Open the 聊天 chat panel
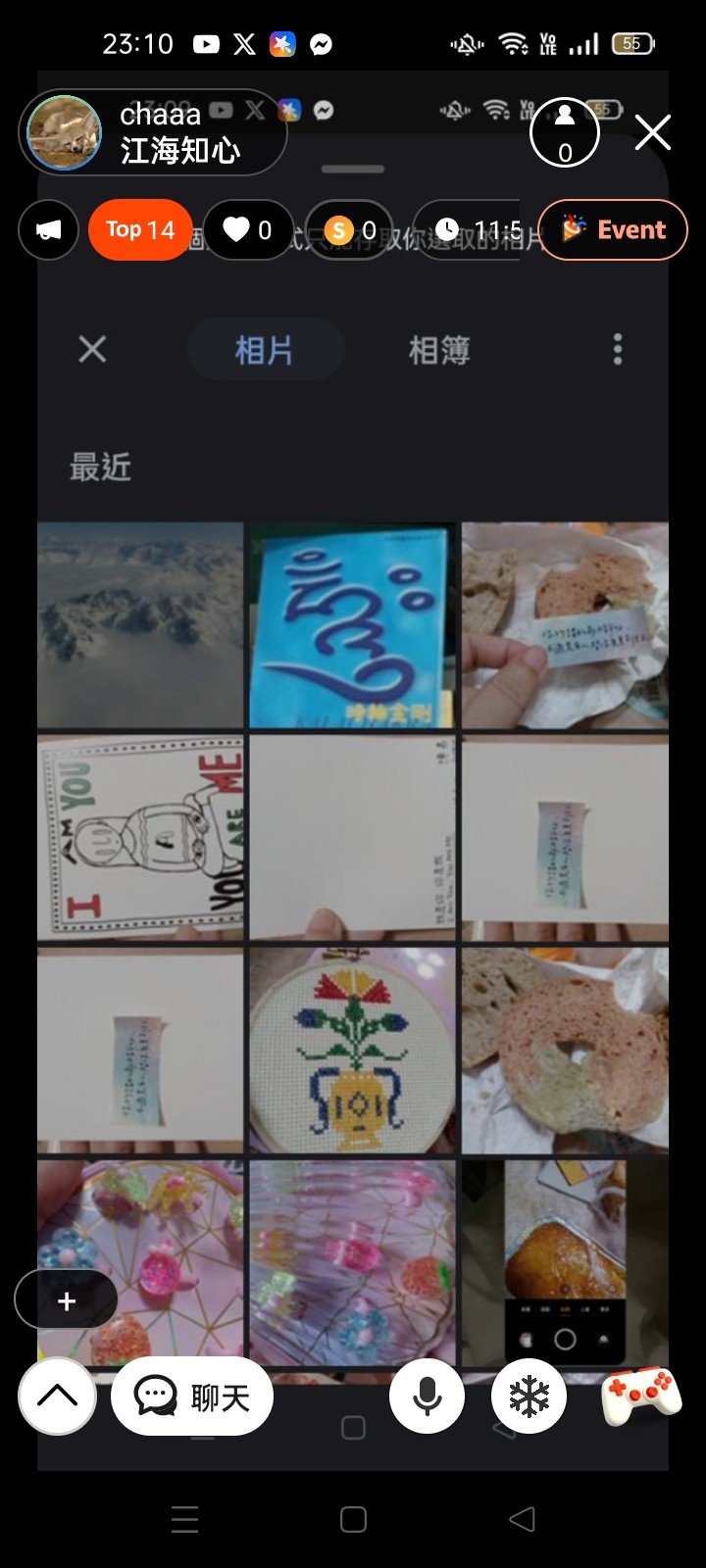 (192, 1396)
